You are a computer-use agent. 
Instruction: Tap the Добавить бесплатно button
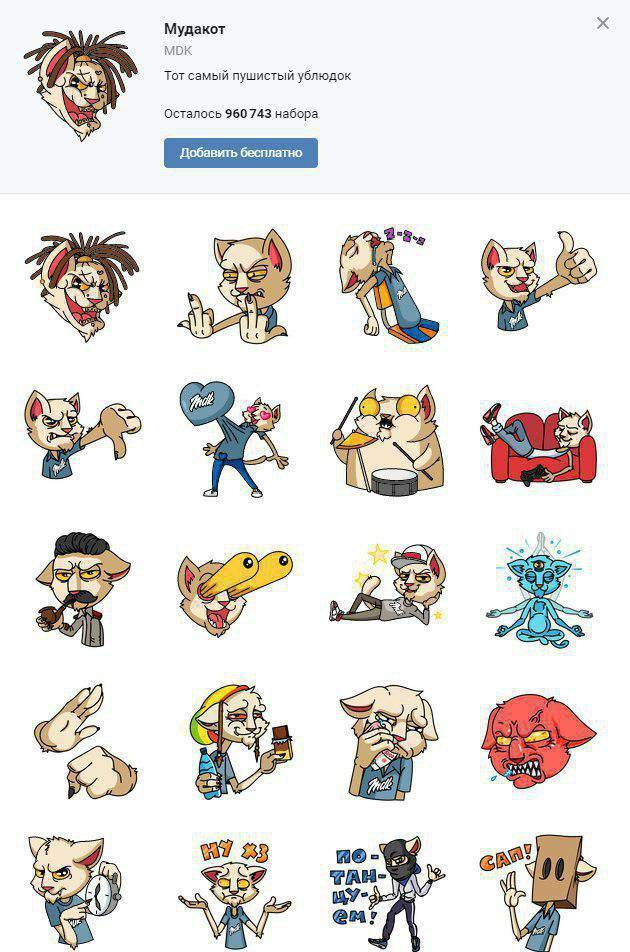point(240,153)
